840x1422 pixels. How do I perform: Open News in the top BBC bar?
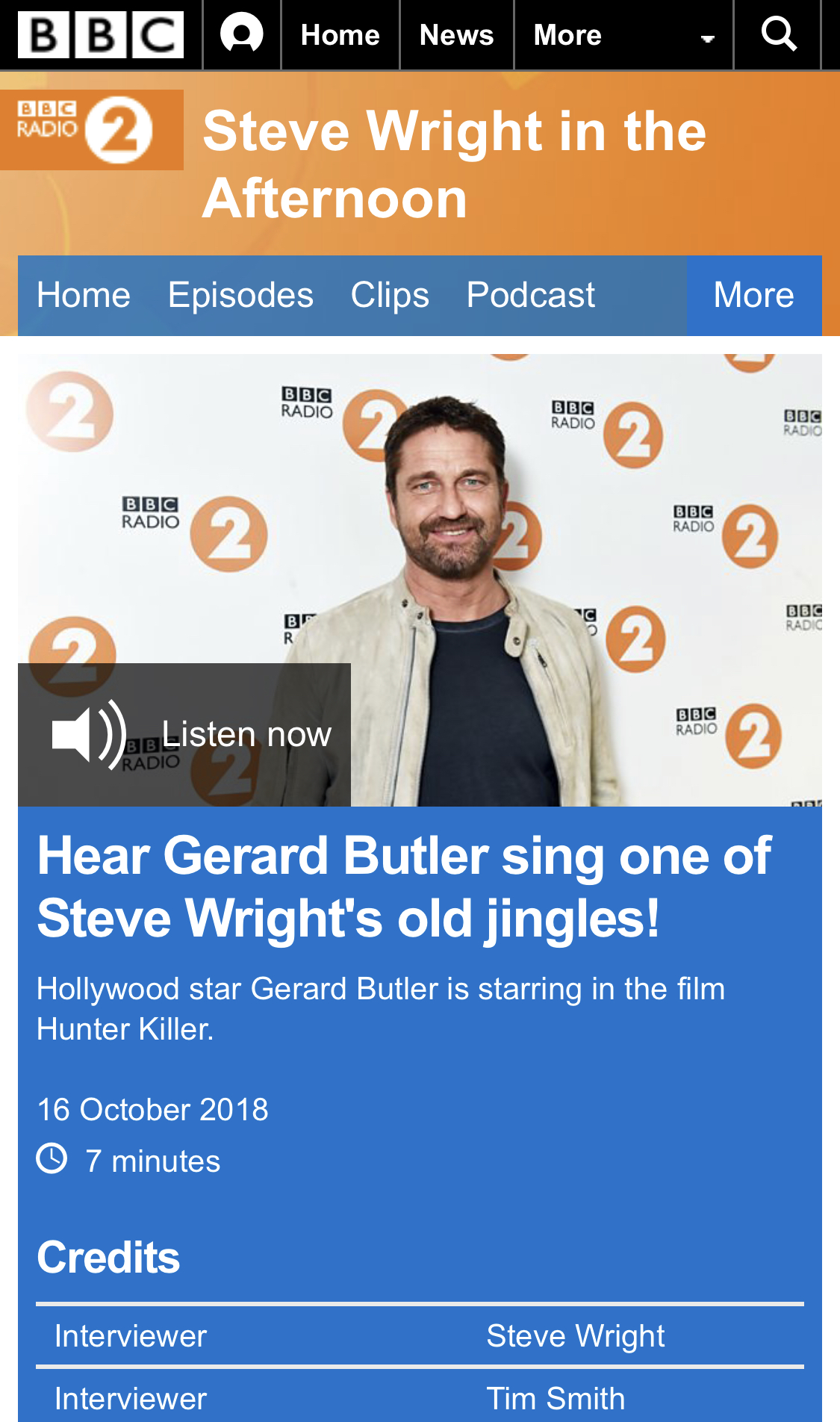(x=456, y=35)
